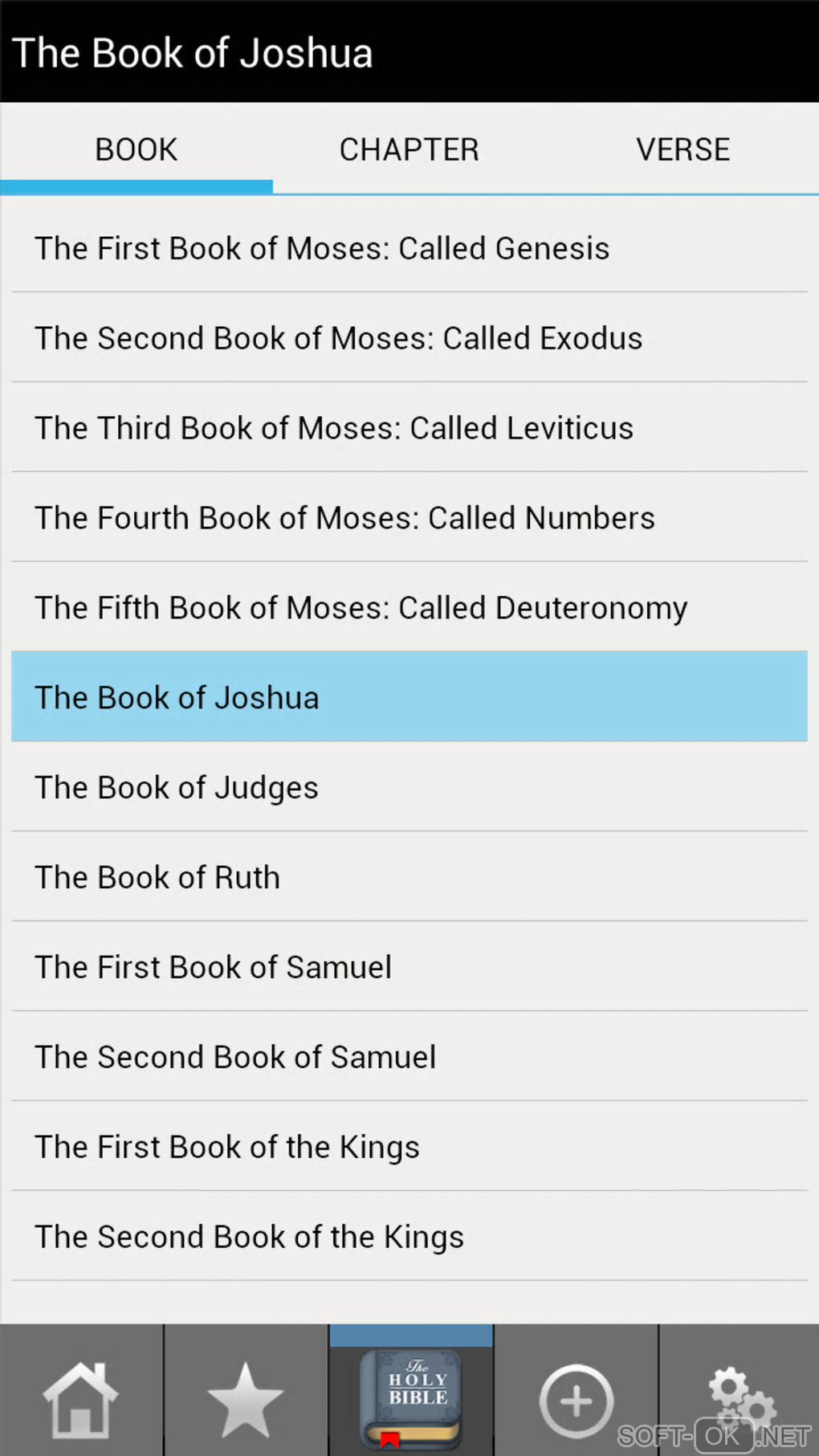Switch to the CHAPTER tab
The image size is (819, 1456).
pyautogui.click(x=409, y=149)
